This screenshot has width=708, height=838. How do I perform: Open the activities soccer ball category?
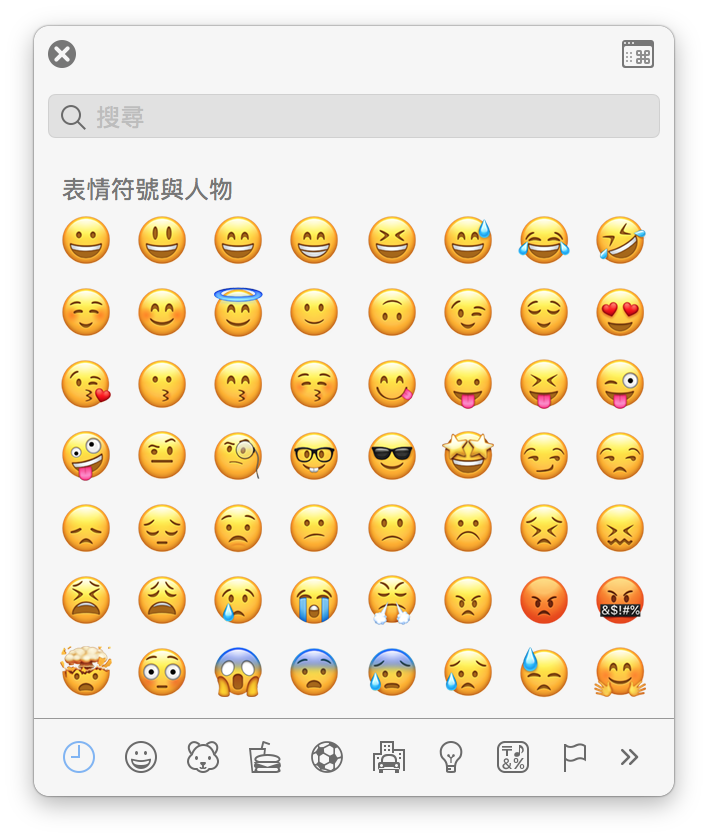[327, 757]
